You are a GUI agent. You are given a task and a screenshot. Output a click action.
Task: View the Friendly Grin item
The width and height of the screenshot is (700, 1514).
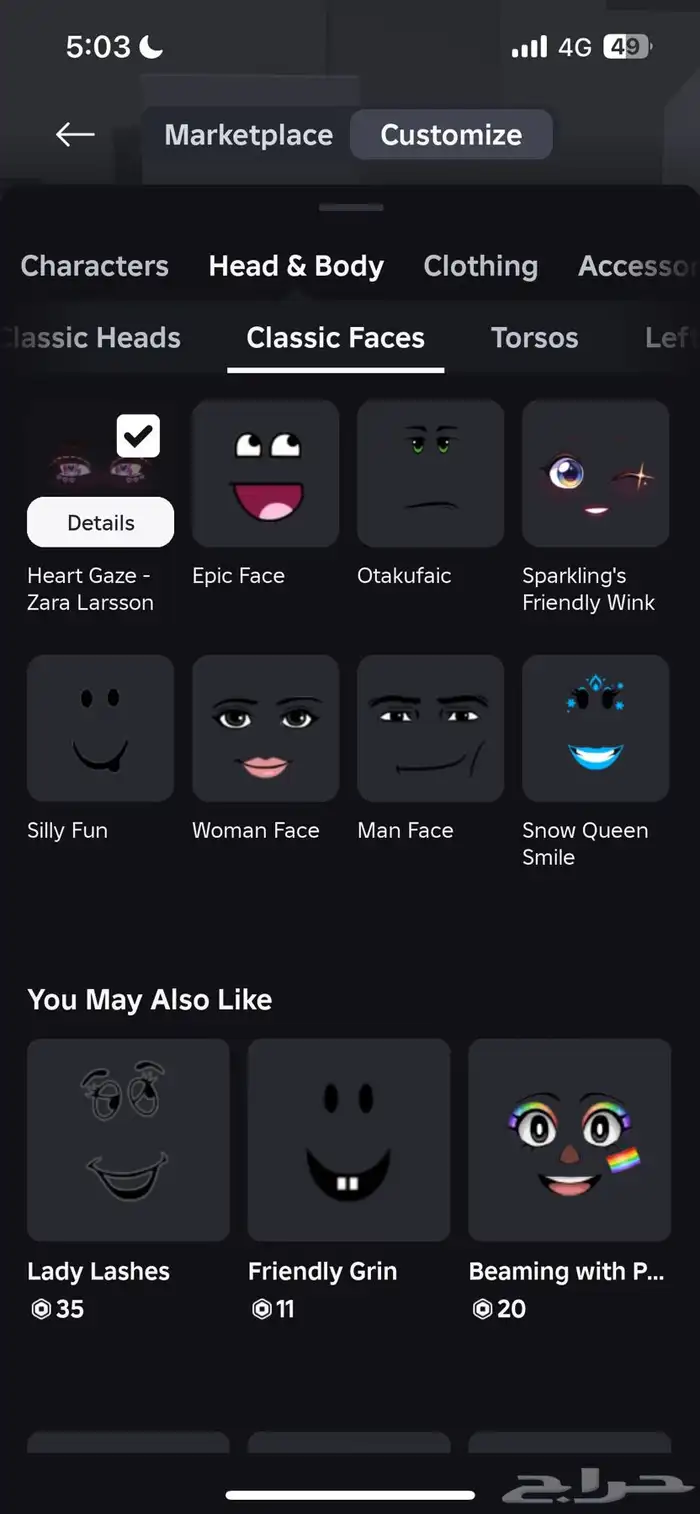(x=349, y=1140)
